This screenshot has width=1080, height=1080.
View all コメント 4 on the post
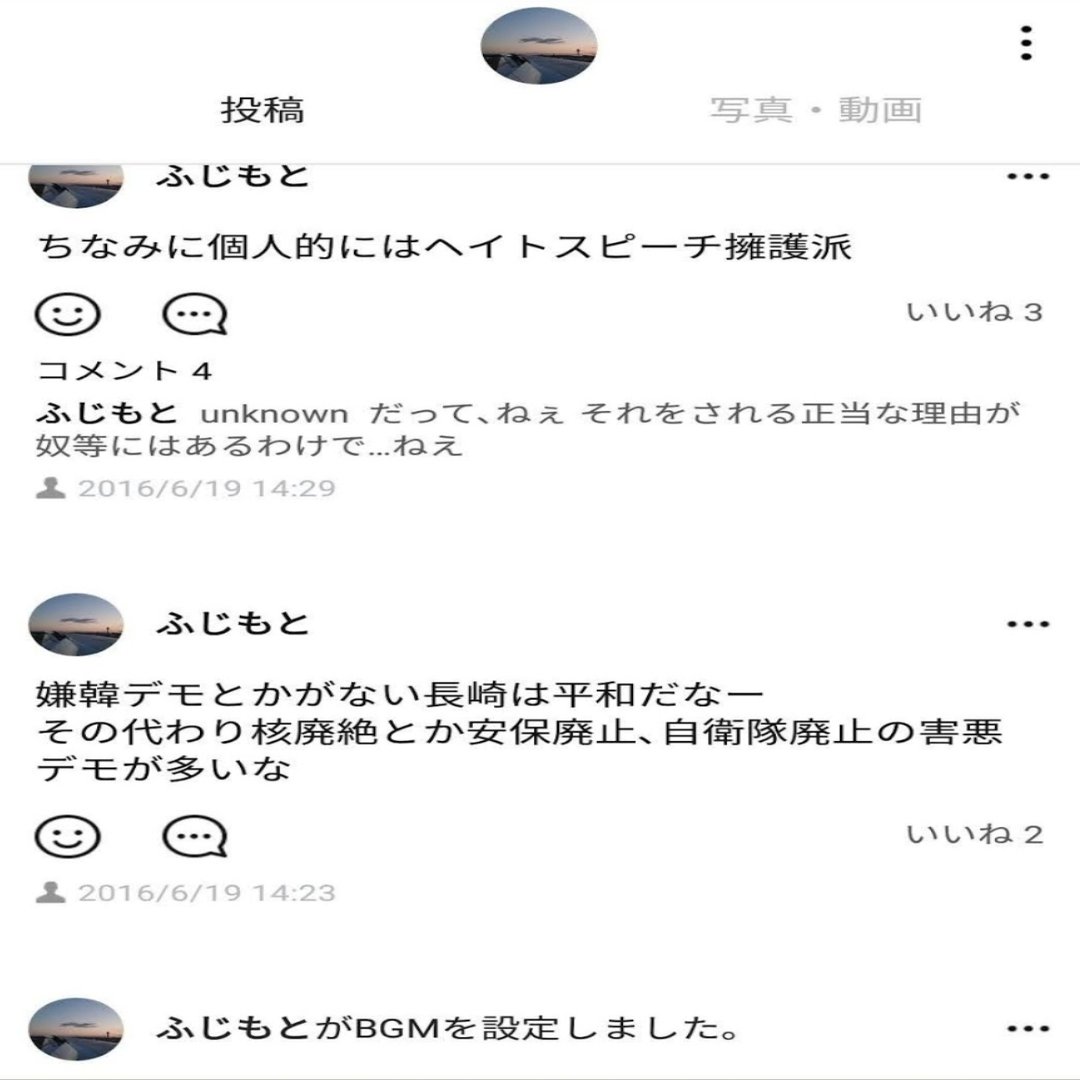[125, 371]
